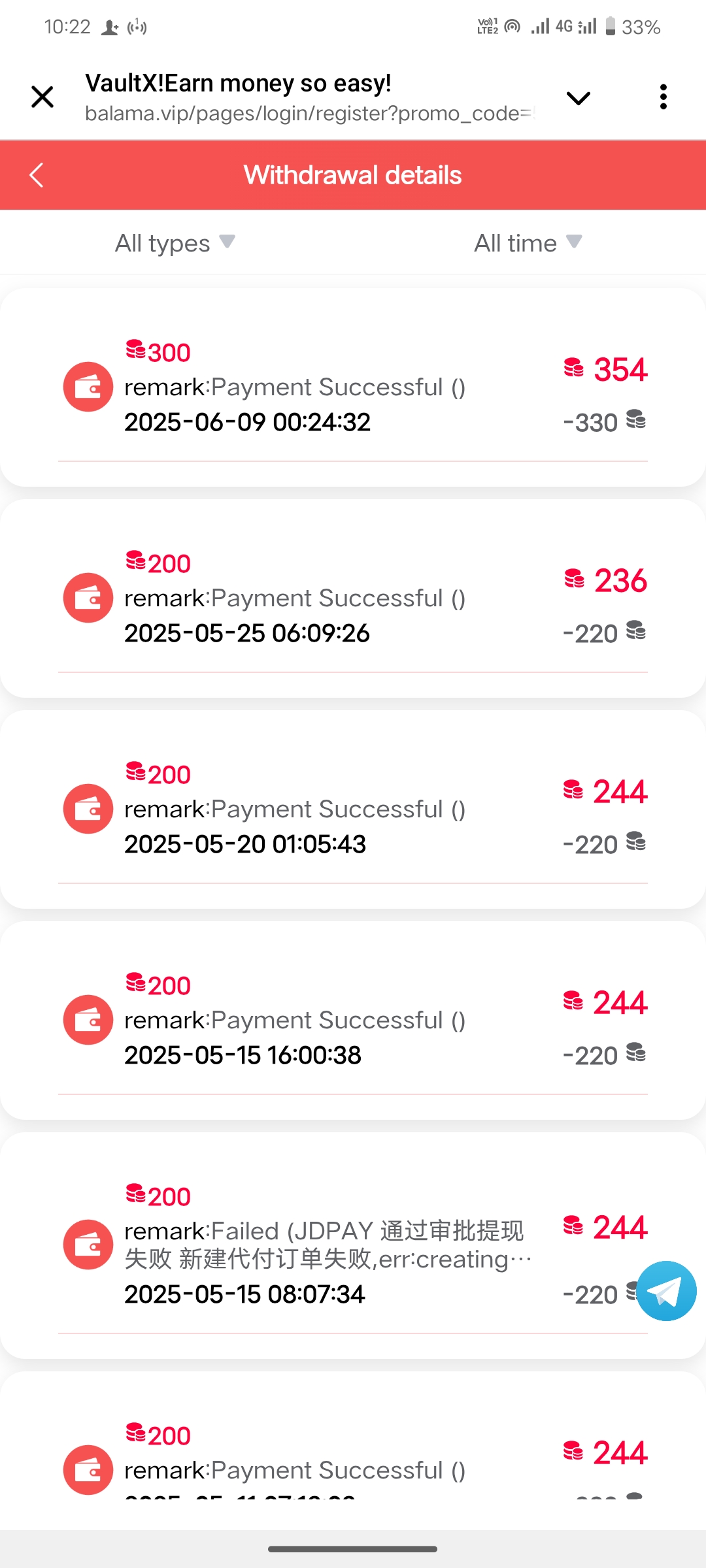Open the browser overflow menu
The height and width of the screenshot is (1568, 706).
[x=663, y=97]
